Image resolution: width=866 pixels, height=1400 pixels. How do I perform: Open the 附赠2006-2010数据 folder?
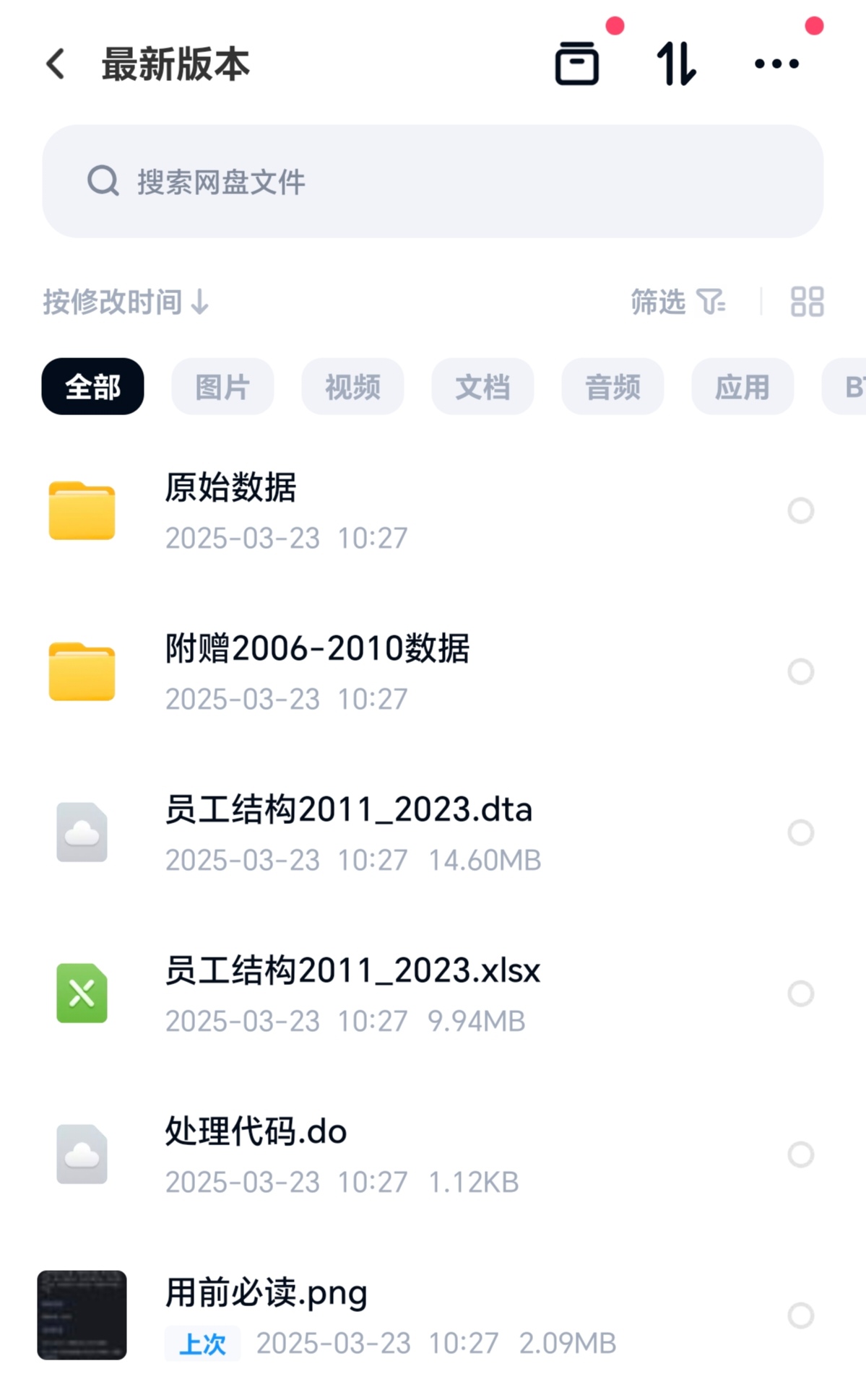pyautogui.click(x=316, y=671)
